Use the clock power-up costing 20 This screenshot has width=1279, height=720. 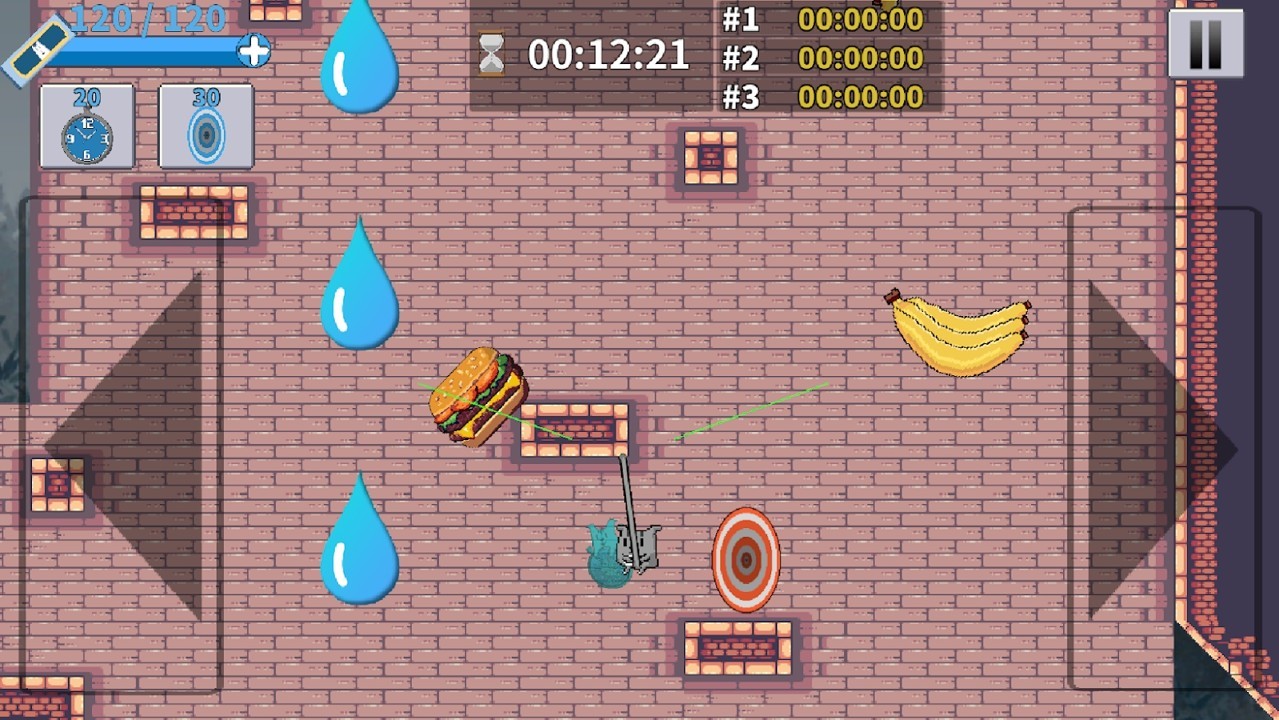[x=87, y=127]
